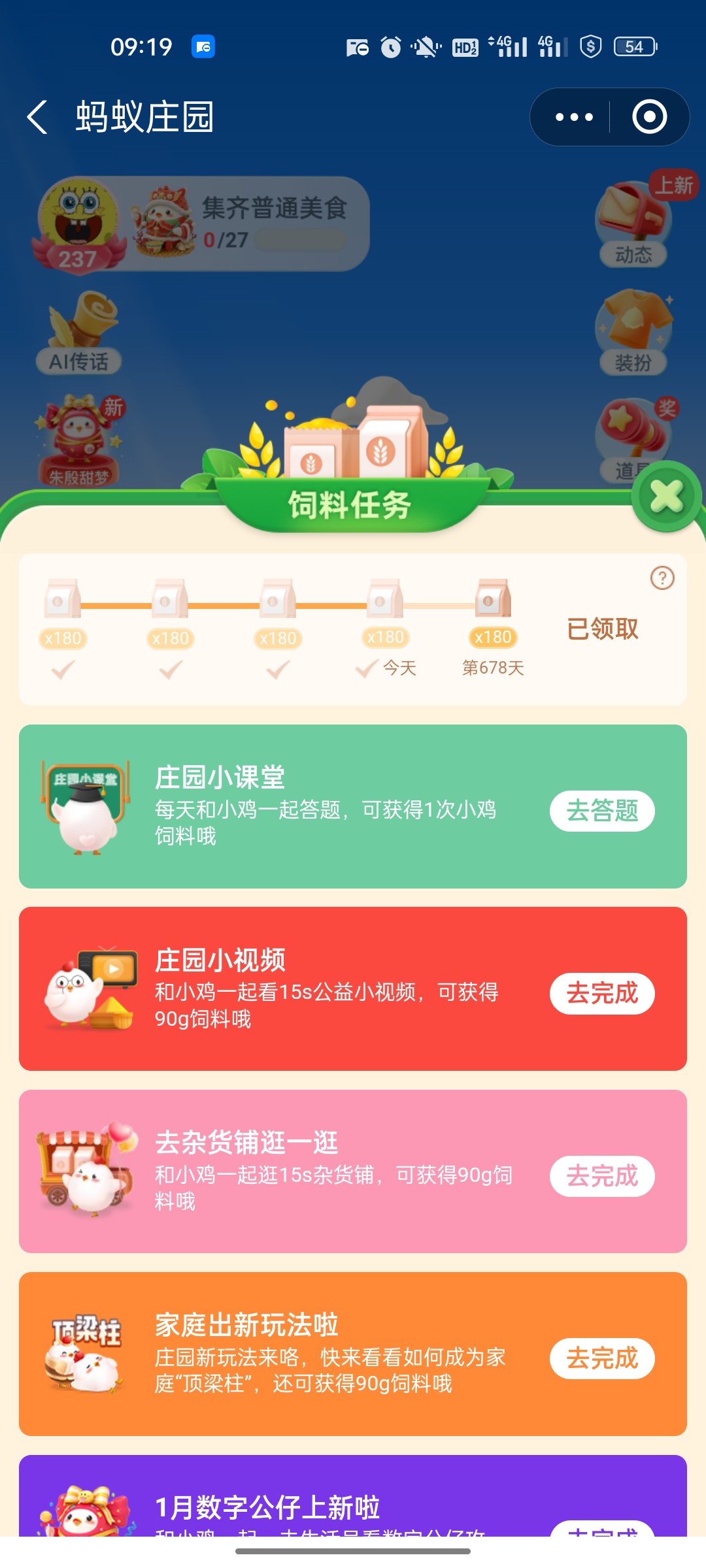Open the three-dot more menu
The height and width of the screenshot is (1568, 706).
573,118
